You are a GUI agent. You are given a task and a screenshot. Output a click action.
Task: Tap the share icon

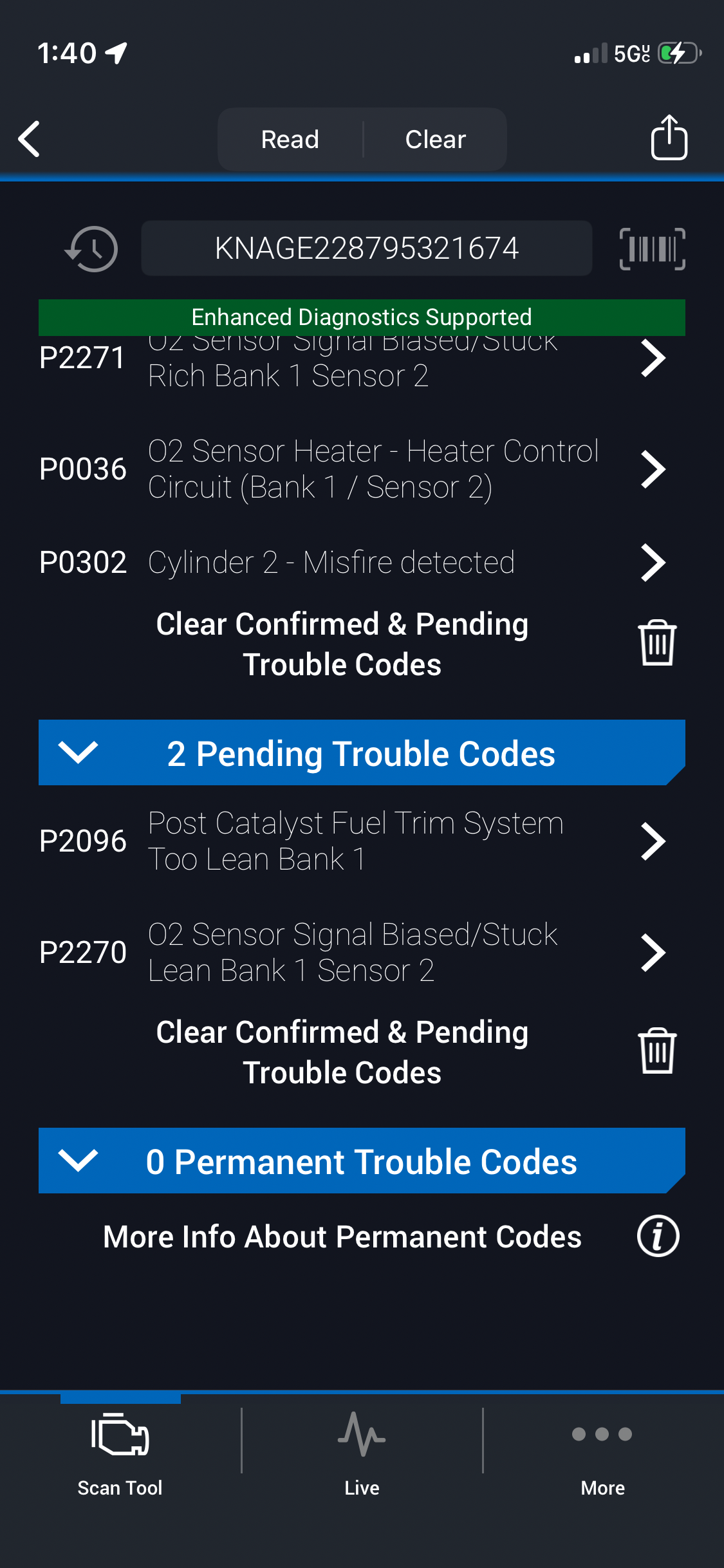point(669,138)
